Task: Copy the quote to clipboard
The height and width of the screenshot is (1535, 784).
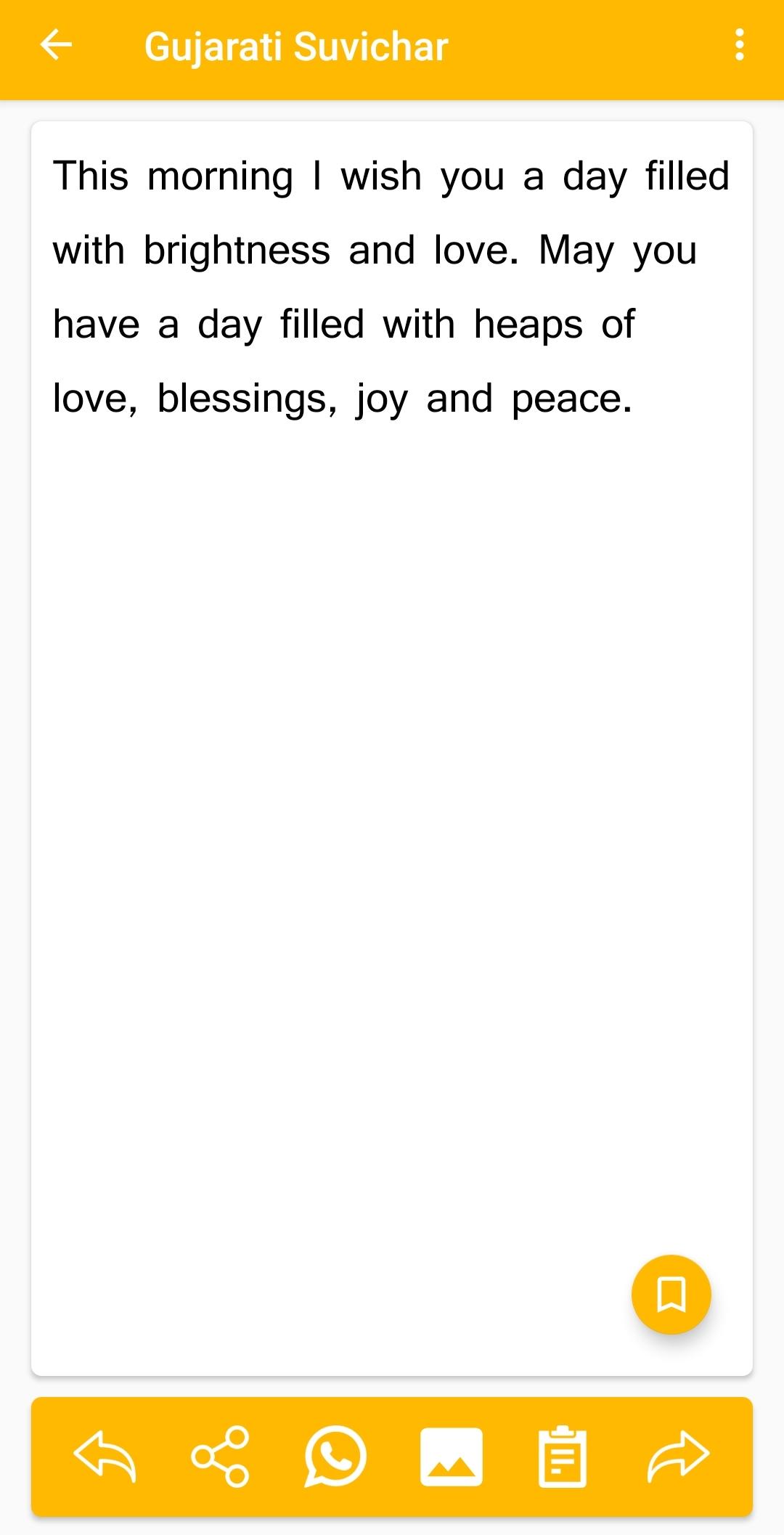Action: 562,1456
